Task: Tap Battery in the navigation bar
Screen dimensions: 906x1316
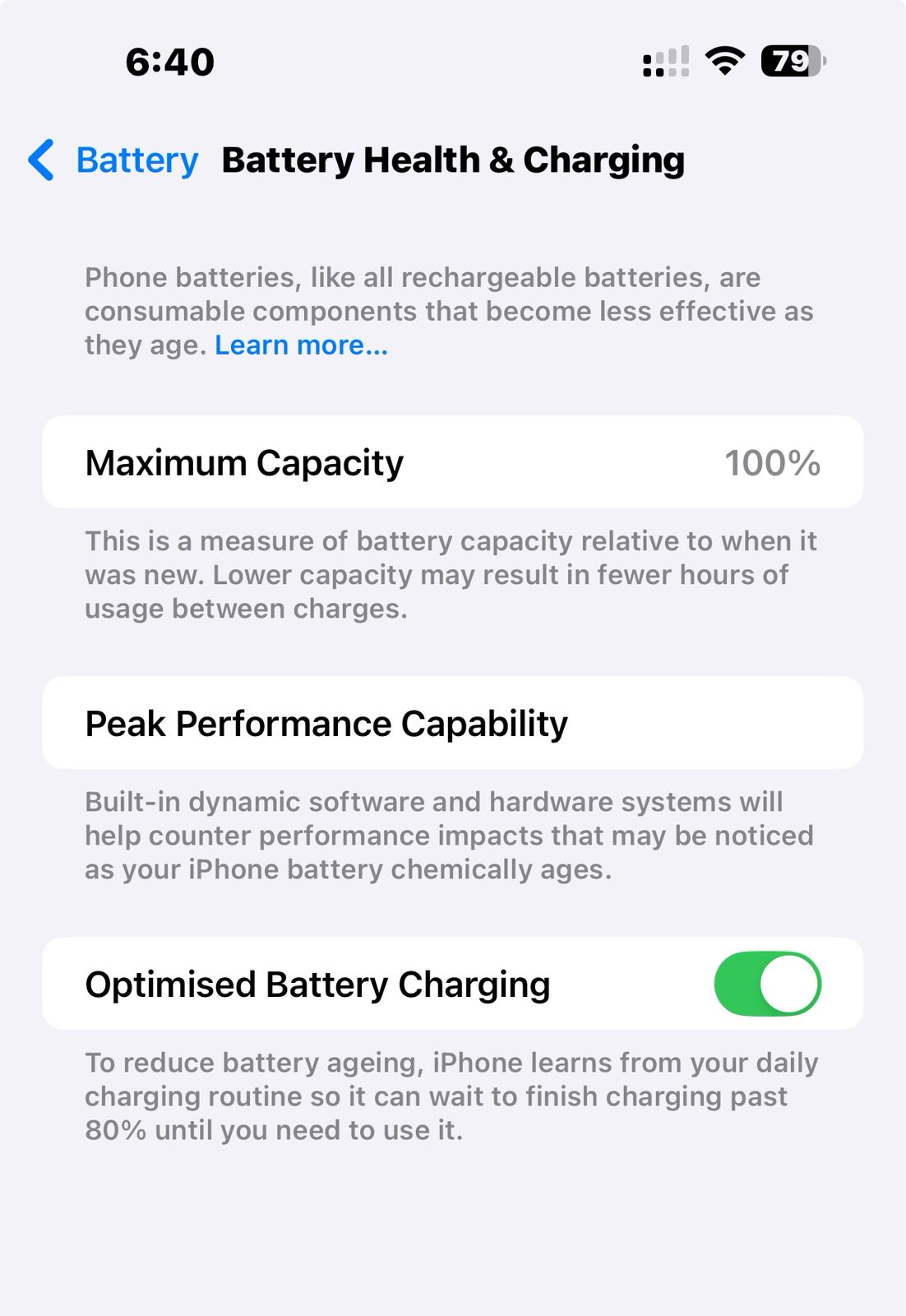Action: [136, 160]
